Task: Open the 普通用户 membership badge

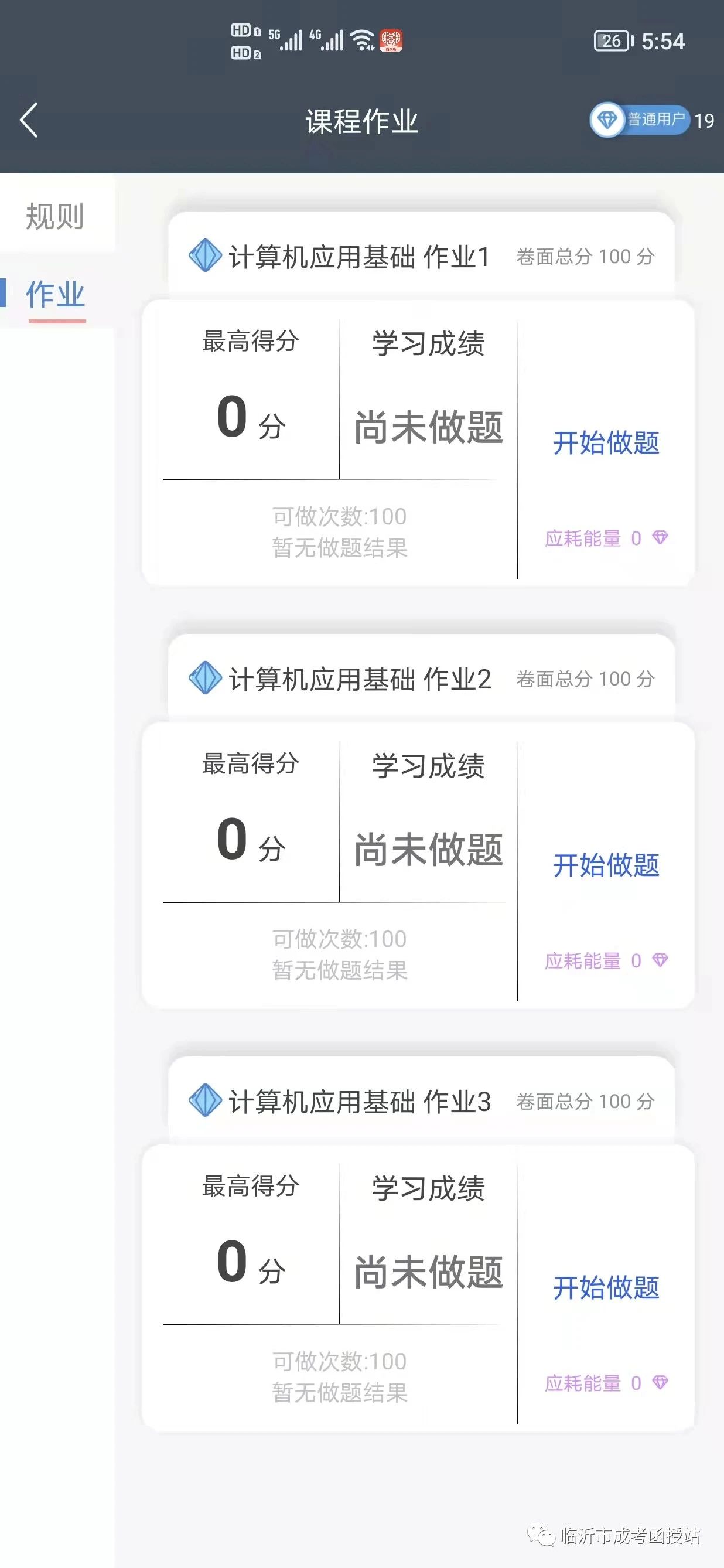Action: (640, 120)
